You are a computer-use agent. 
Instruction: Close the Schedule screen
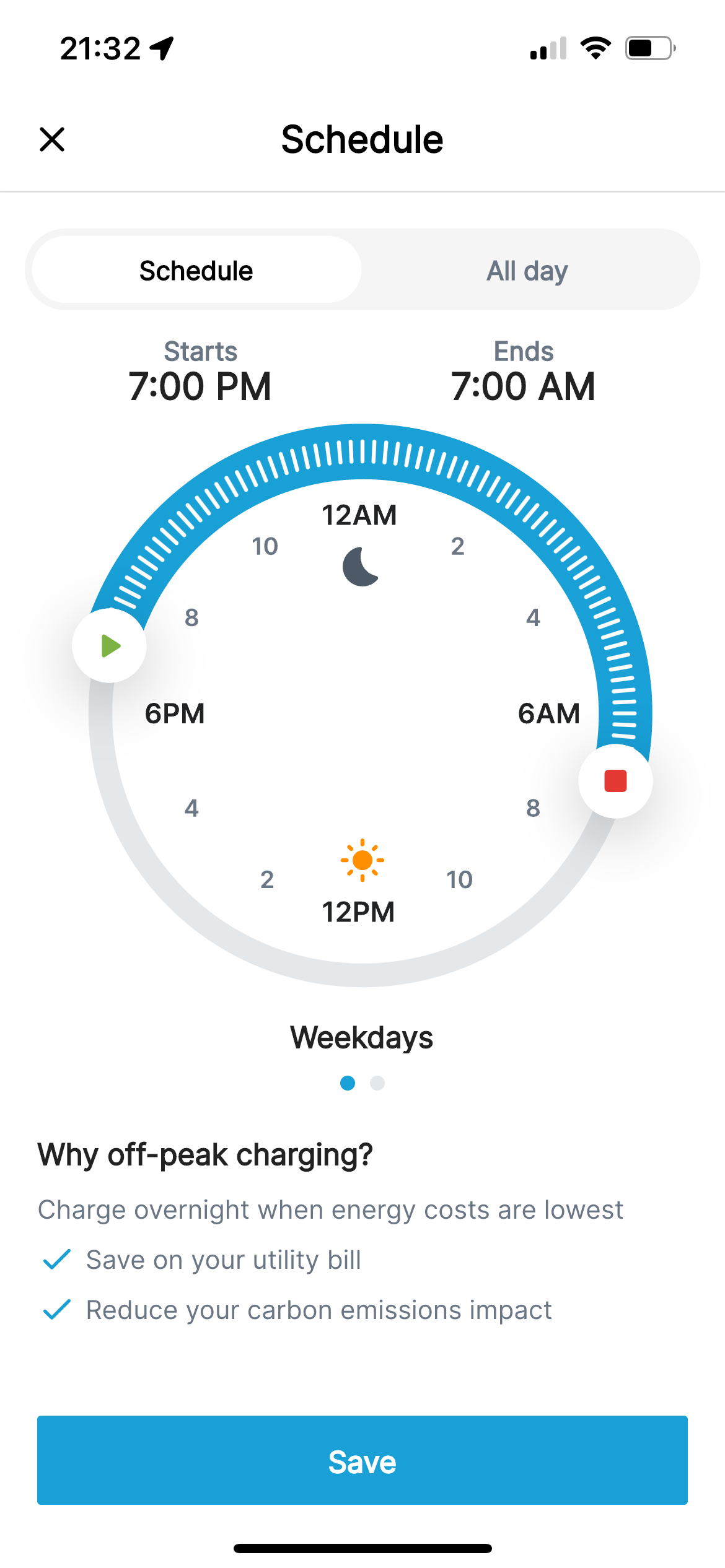coord(52,139)
